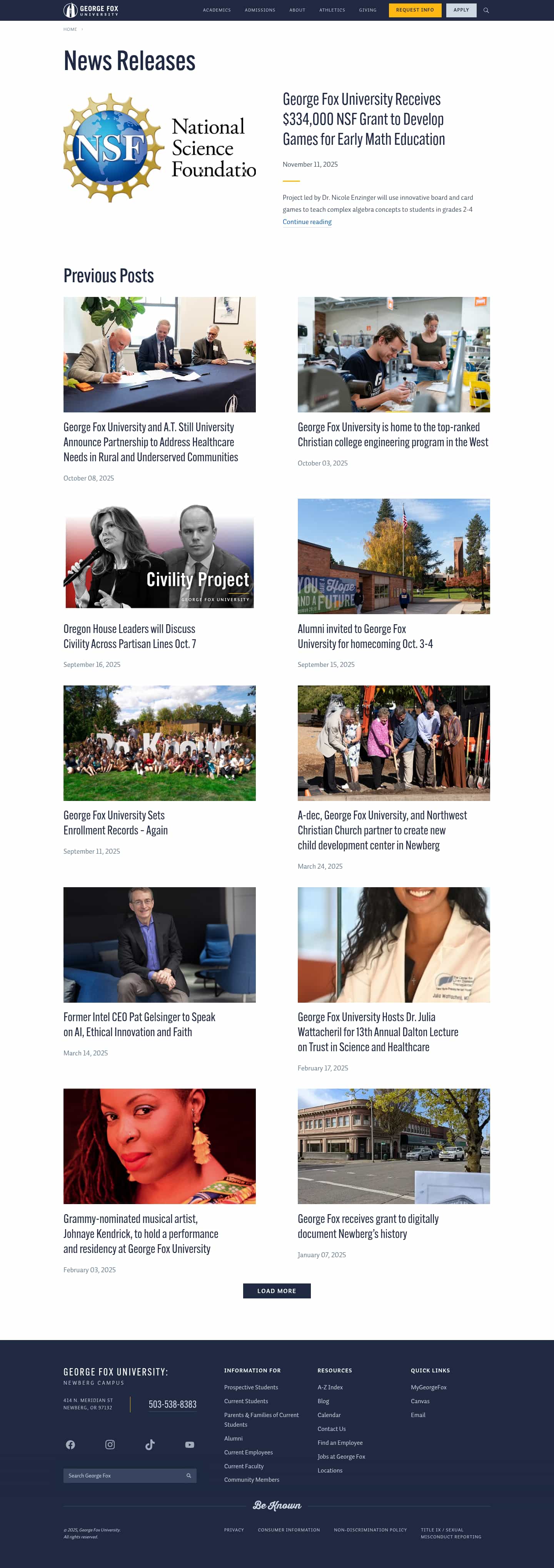Open the Facebook icon in the footer
Screen dimensions: 554x1568
70,1444
